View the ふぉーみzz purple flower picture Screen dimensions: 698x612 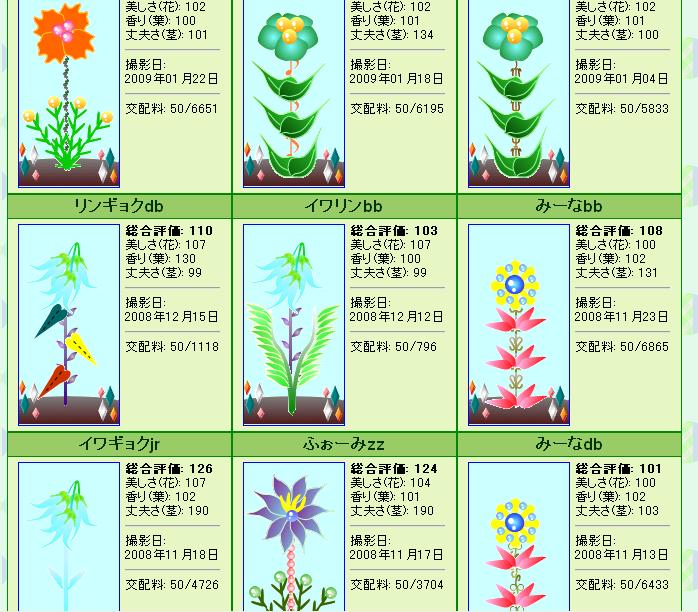point(293,536)
